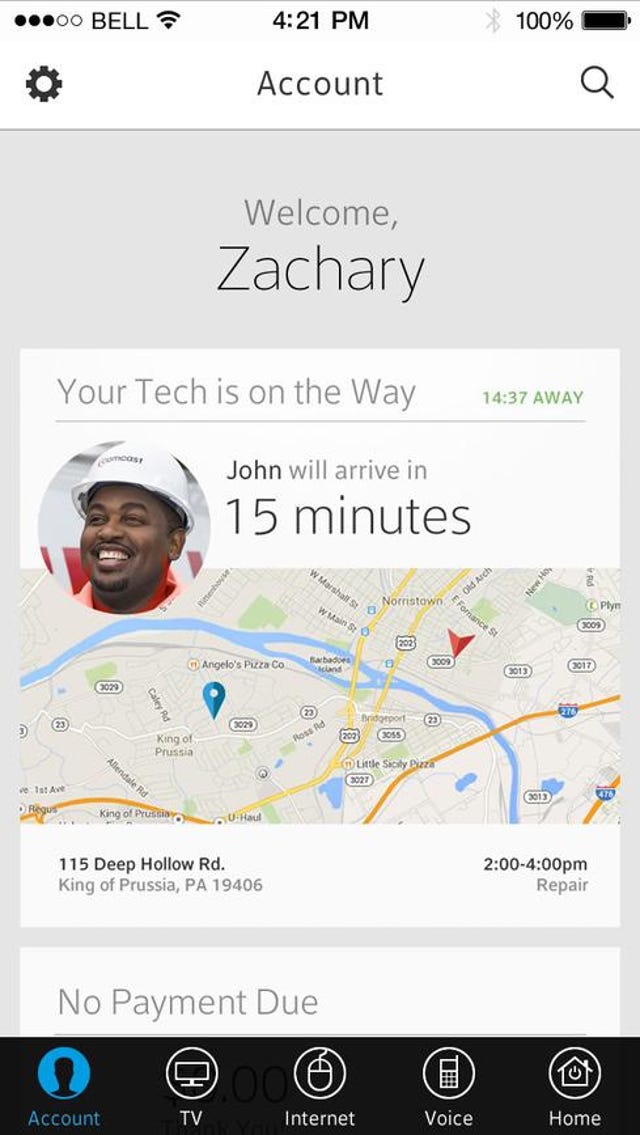
Task: Open the No Payment Due card
Action: point(320,992)
